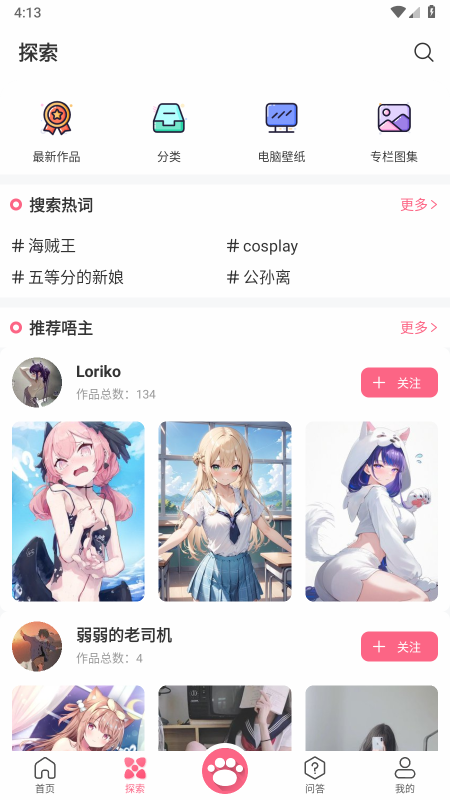Tap 更多 next to 搜索热词

click(419, 205)
